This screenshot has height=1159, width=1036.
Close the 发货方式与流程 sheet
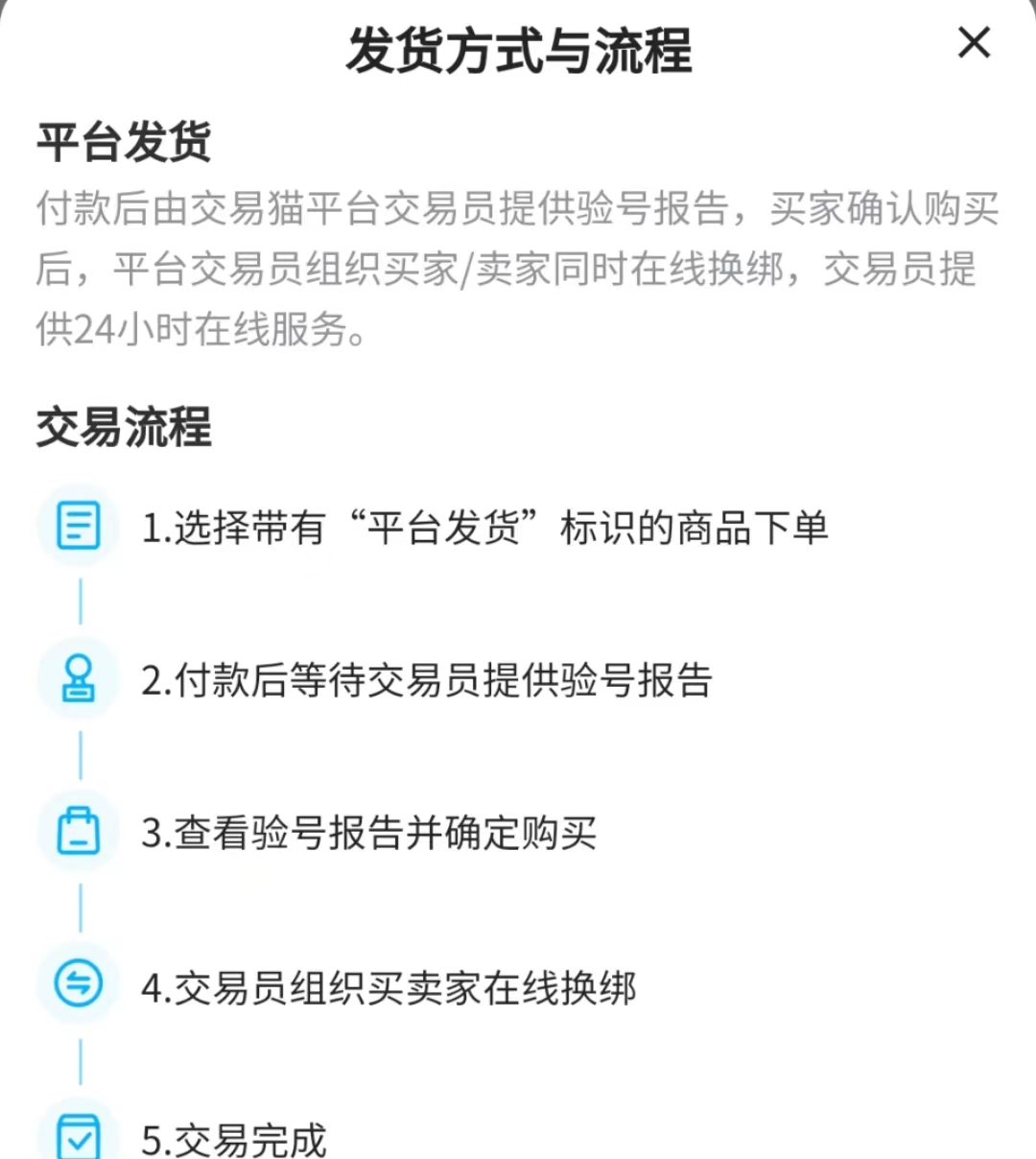[974, 43]
